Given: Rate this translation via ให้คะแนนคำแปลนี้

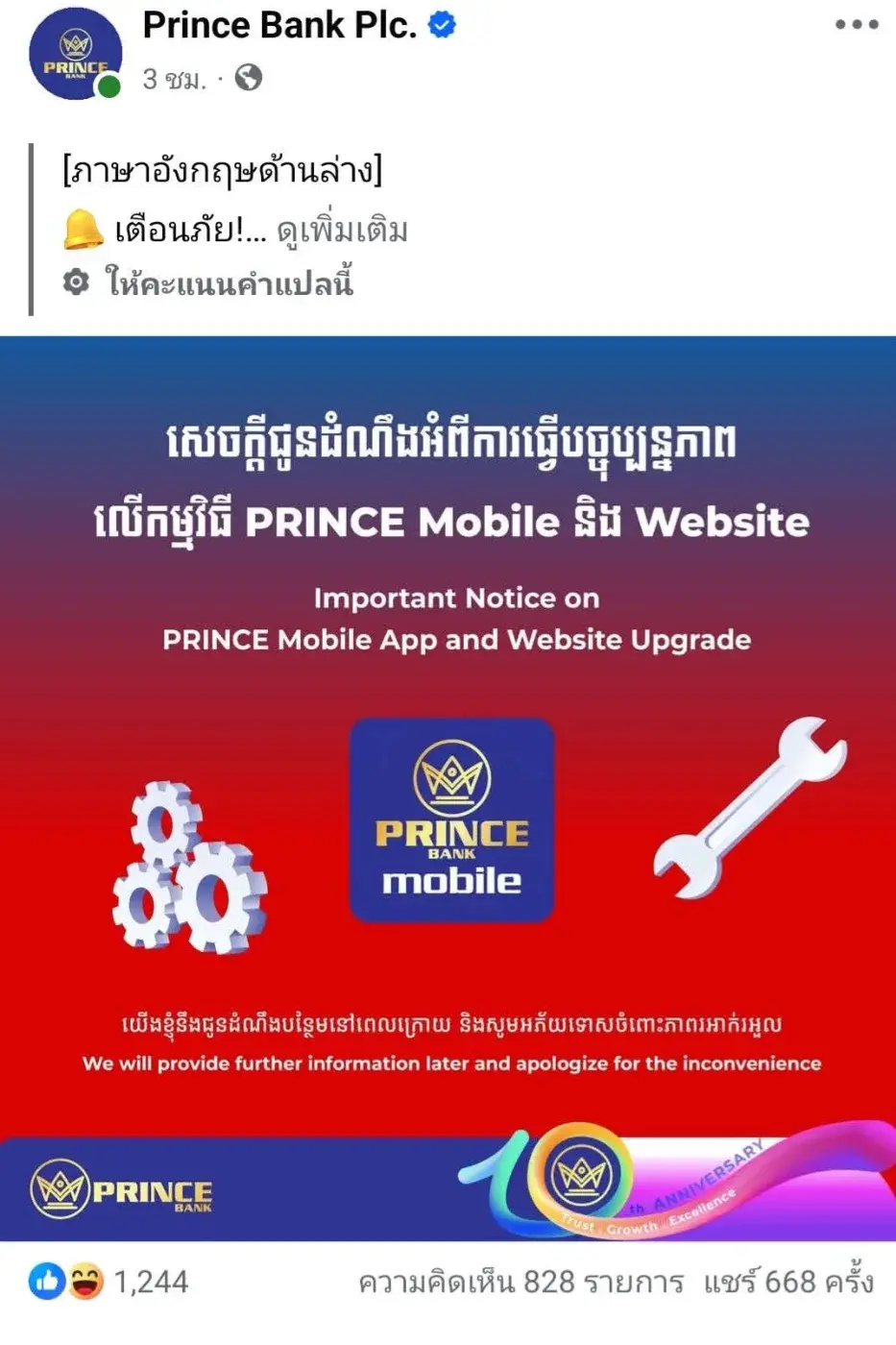Looking at the screenshot, I should coord(229,283).
